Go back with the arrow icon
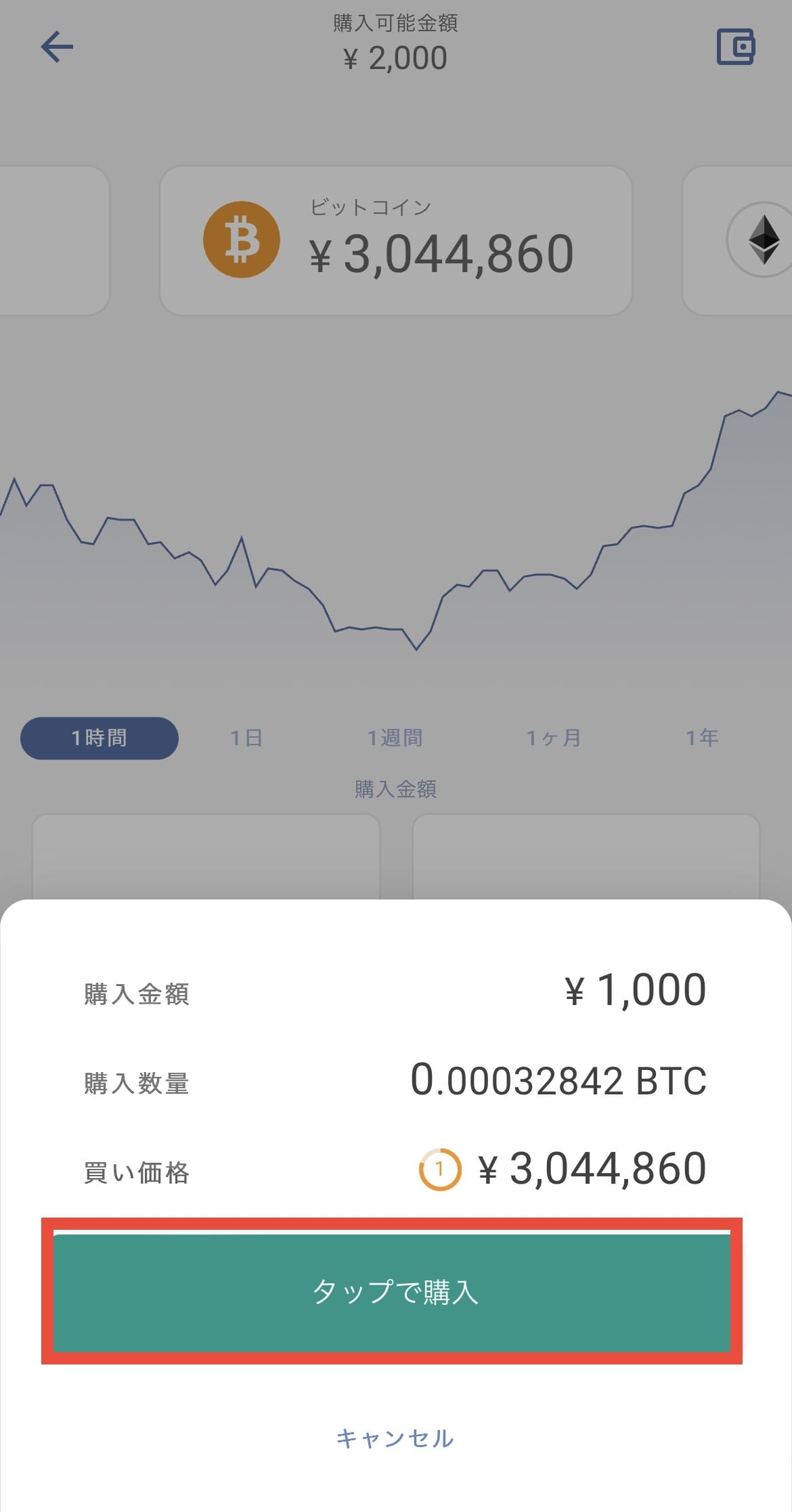The width and height of the screenshot is (792, 1512). 57,47
